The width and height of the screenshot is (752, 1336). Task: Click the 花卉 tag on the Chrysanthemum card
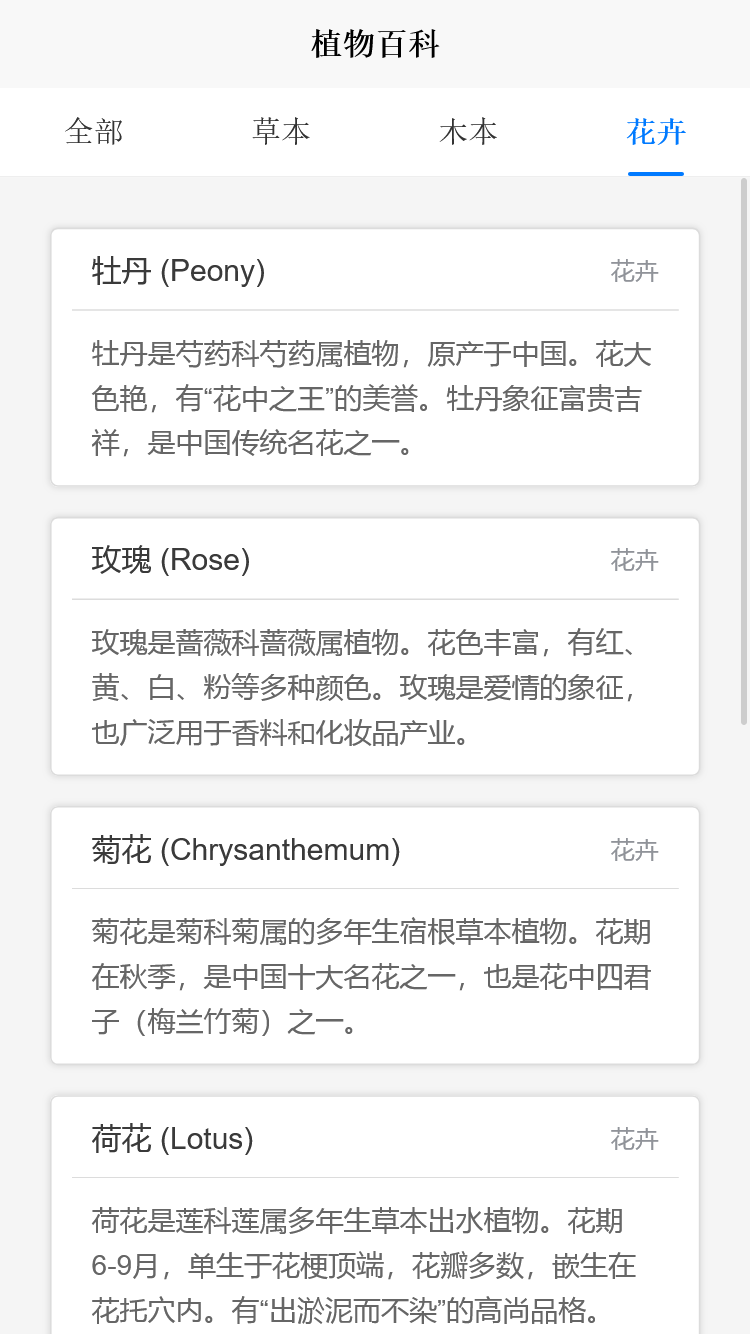tap(635, 849)
